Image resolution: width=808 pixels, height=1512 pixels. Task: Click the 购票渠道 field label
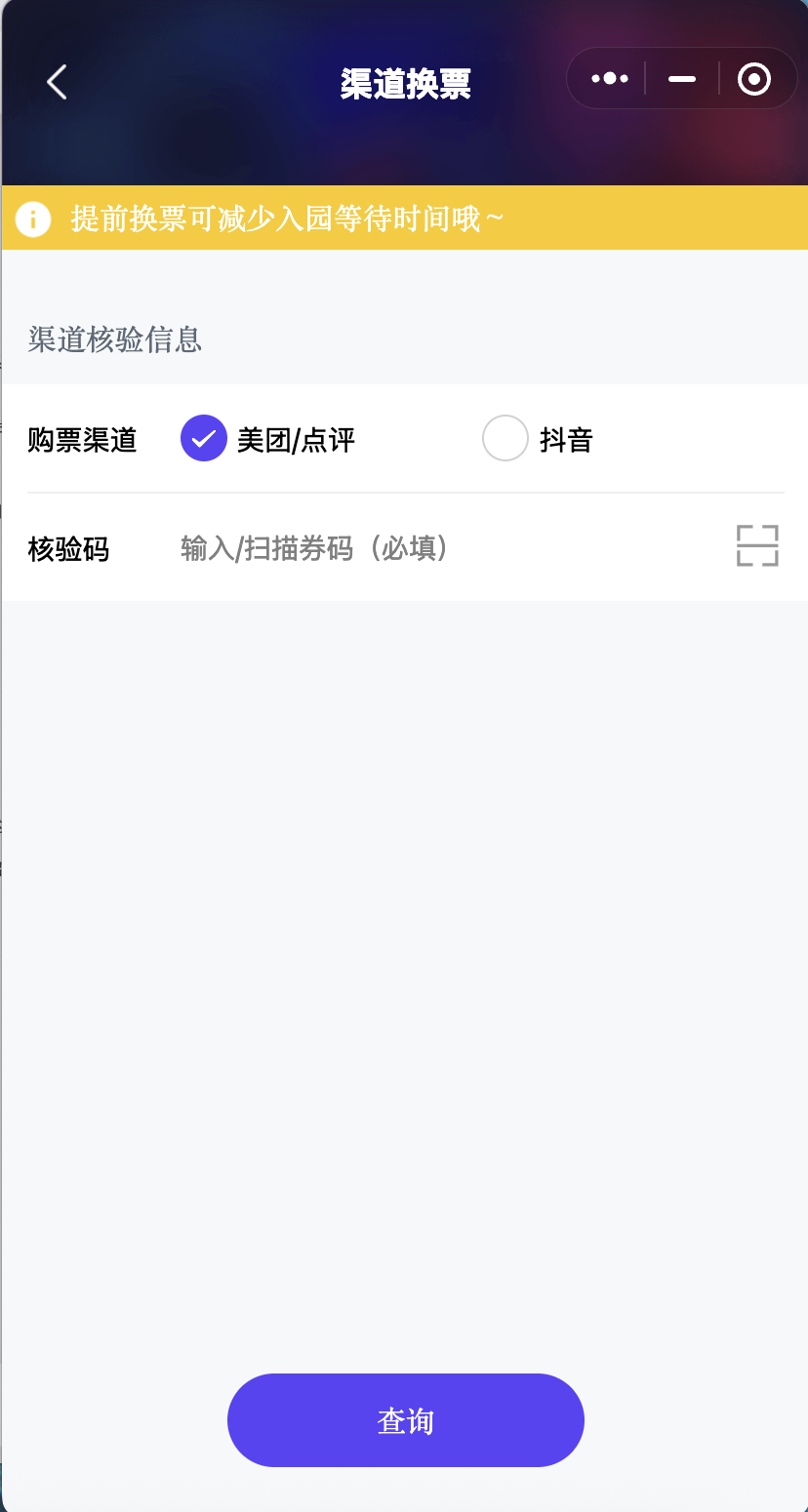pos(82,440)
